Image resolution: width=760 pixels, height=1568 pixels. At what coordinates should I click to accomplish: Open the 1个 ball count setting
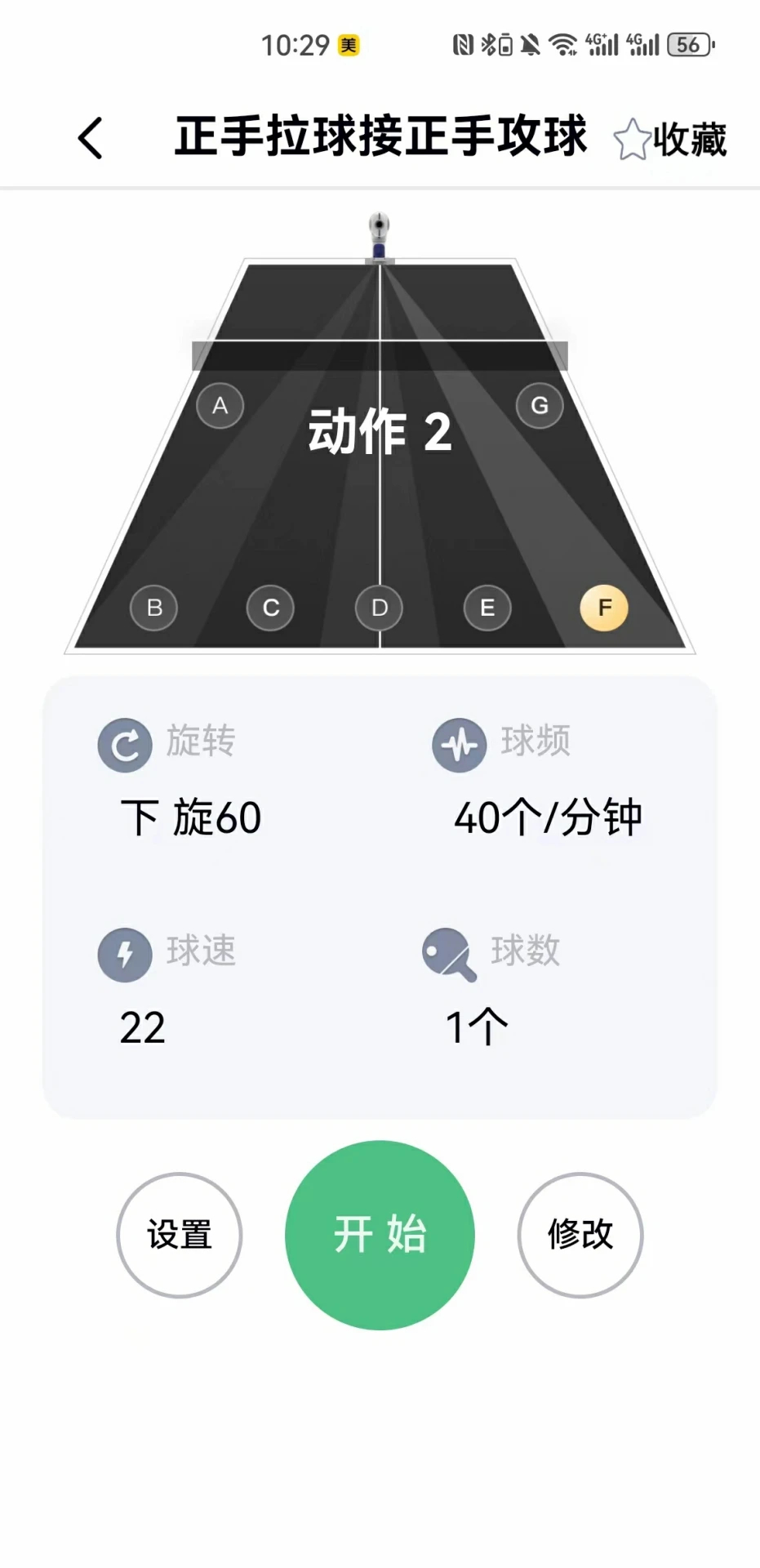476,1027
